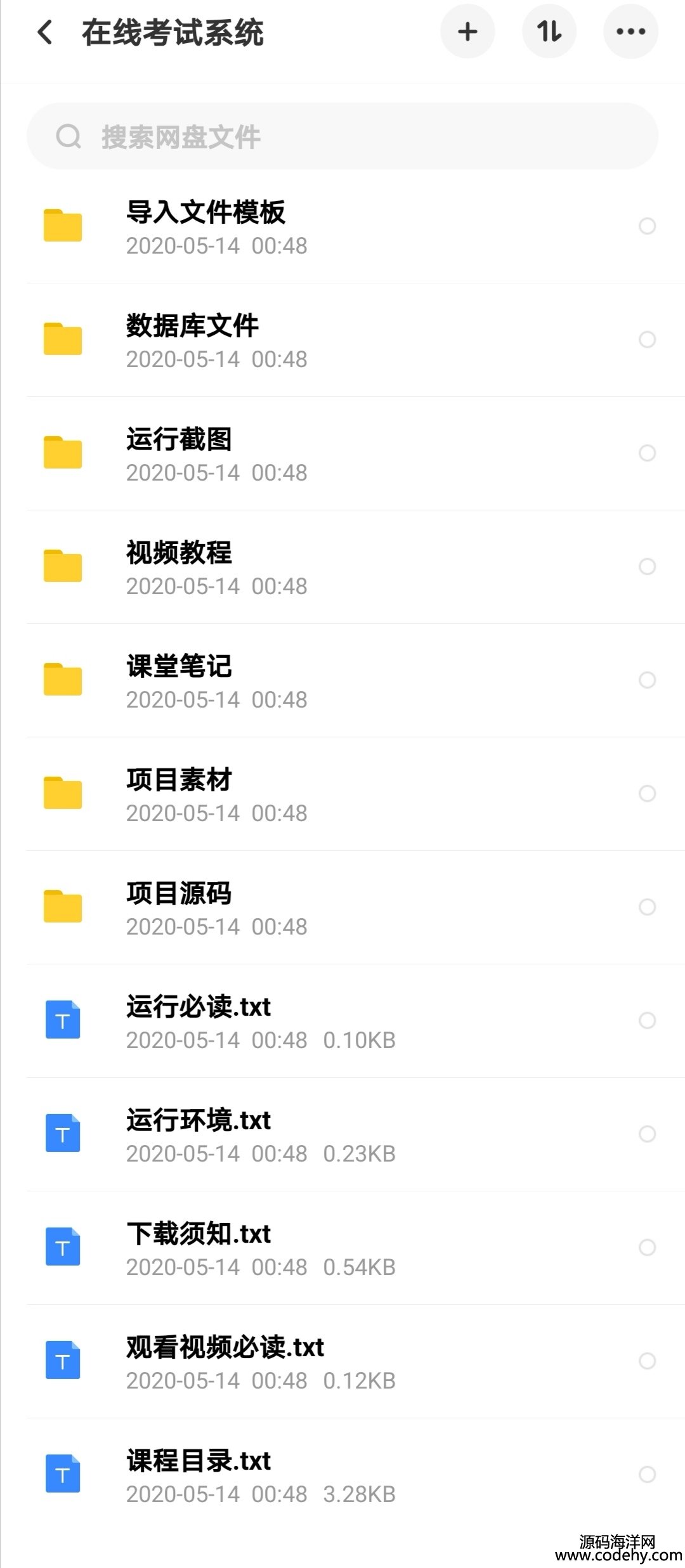Image resolution: width=685 pixels, height=1568 pixels.
Task: Select the 导入文件模板 folder's circle checkbox
Action: 647,226
